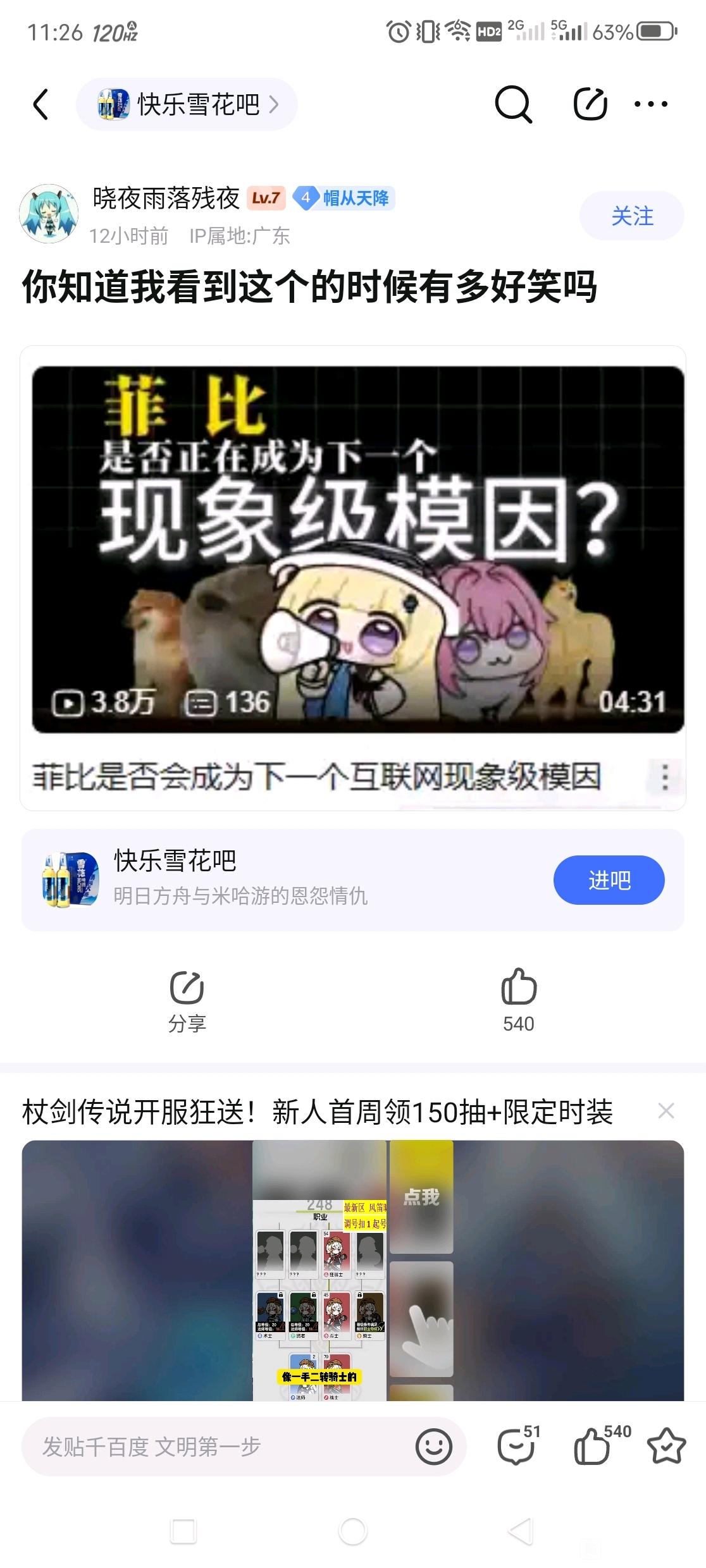Open the 杖剑传说 ad video
Image resolution: width=706 pixels, height=1568 pixels.
(353, 1270)
